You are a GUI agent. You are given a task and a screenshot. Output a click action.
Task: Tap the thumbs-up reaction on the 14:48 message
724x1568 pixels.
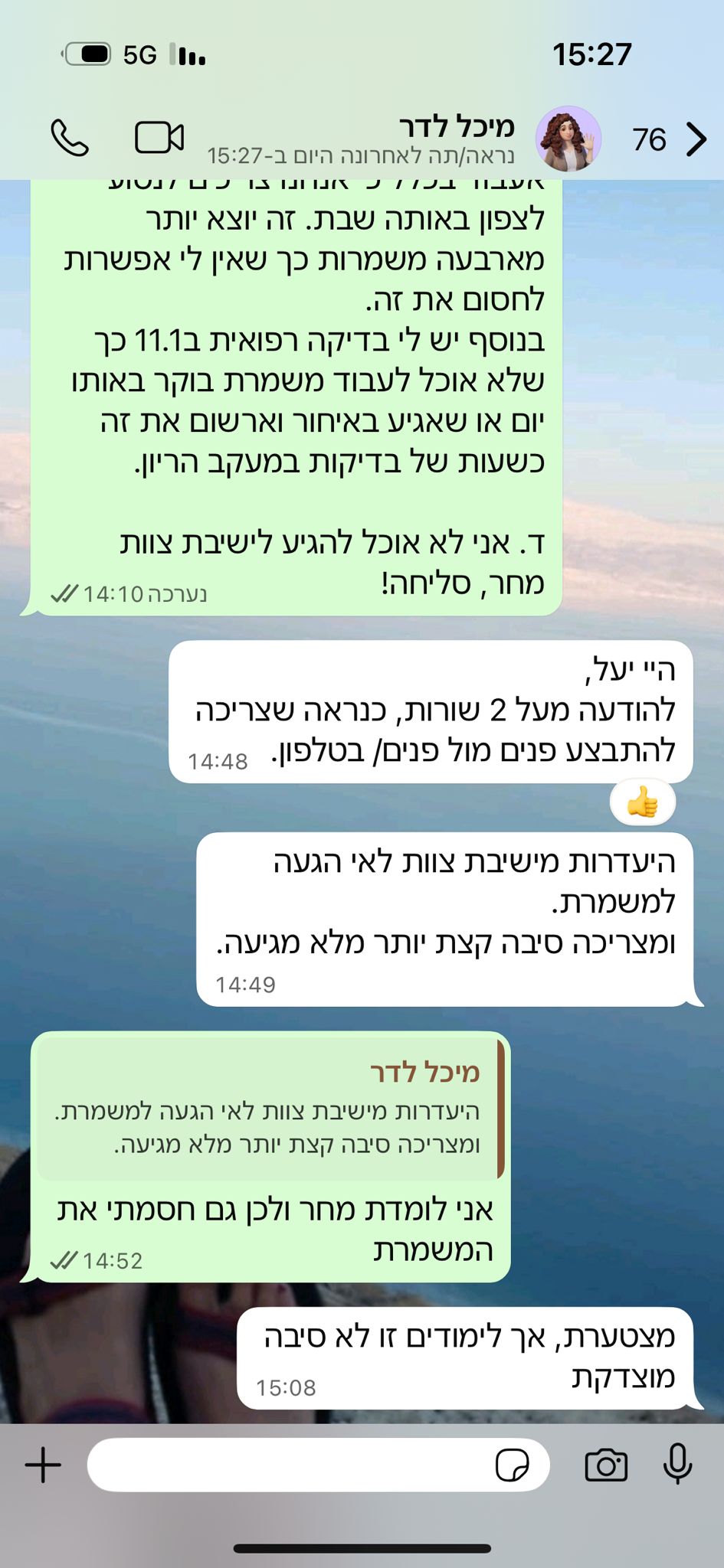(642, 803)
